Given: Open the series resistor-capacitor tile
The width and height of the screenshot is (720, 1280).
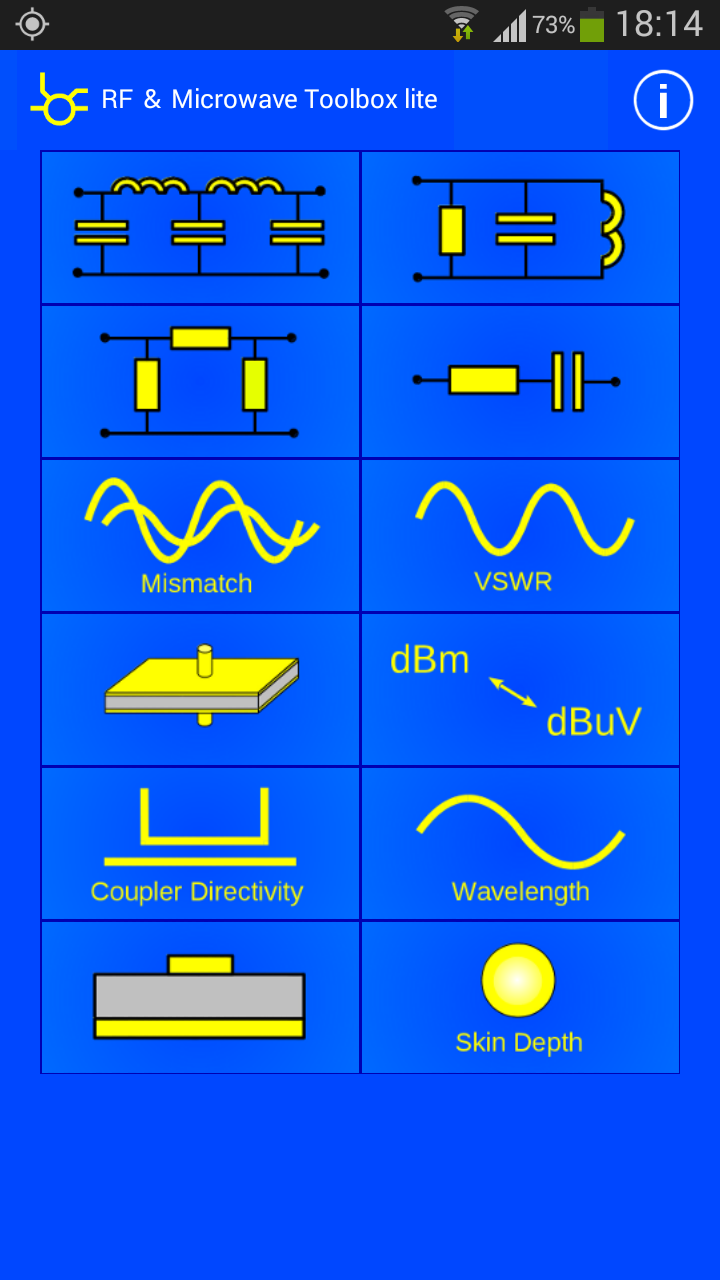Looking at the screenshot, I should (x=520, y=382).
